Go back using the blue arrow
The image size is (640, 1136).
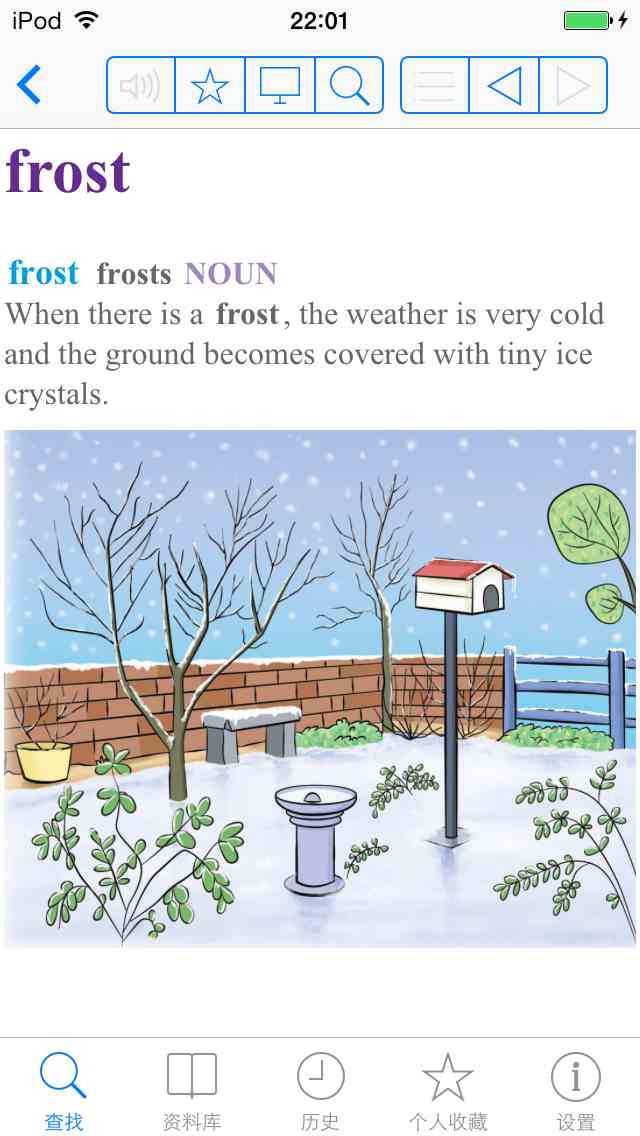point(30,85)
